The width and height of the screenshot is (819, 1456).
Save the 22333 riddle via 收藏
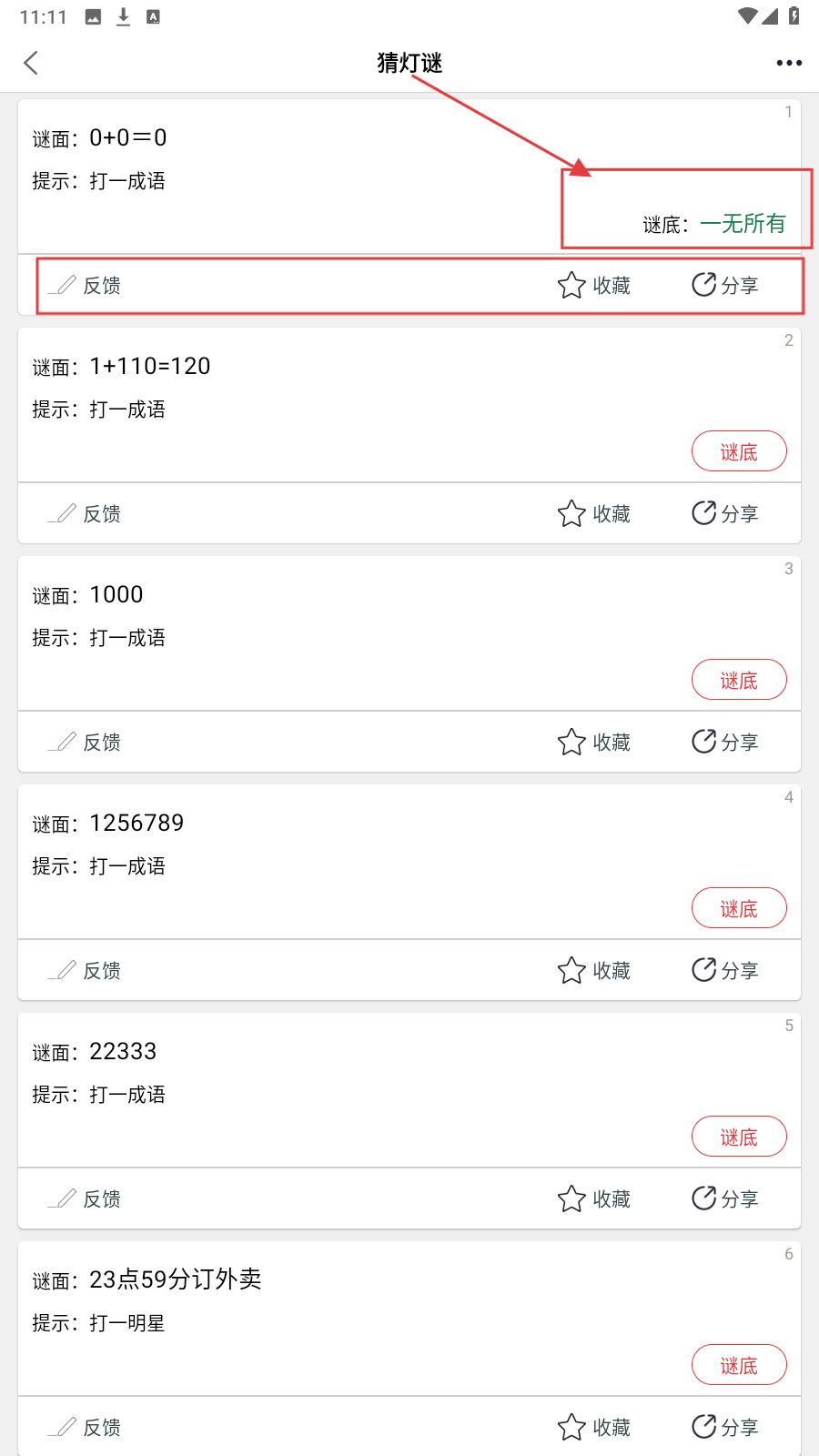coord(594,1199)
